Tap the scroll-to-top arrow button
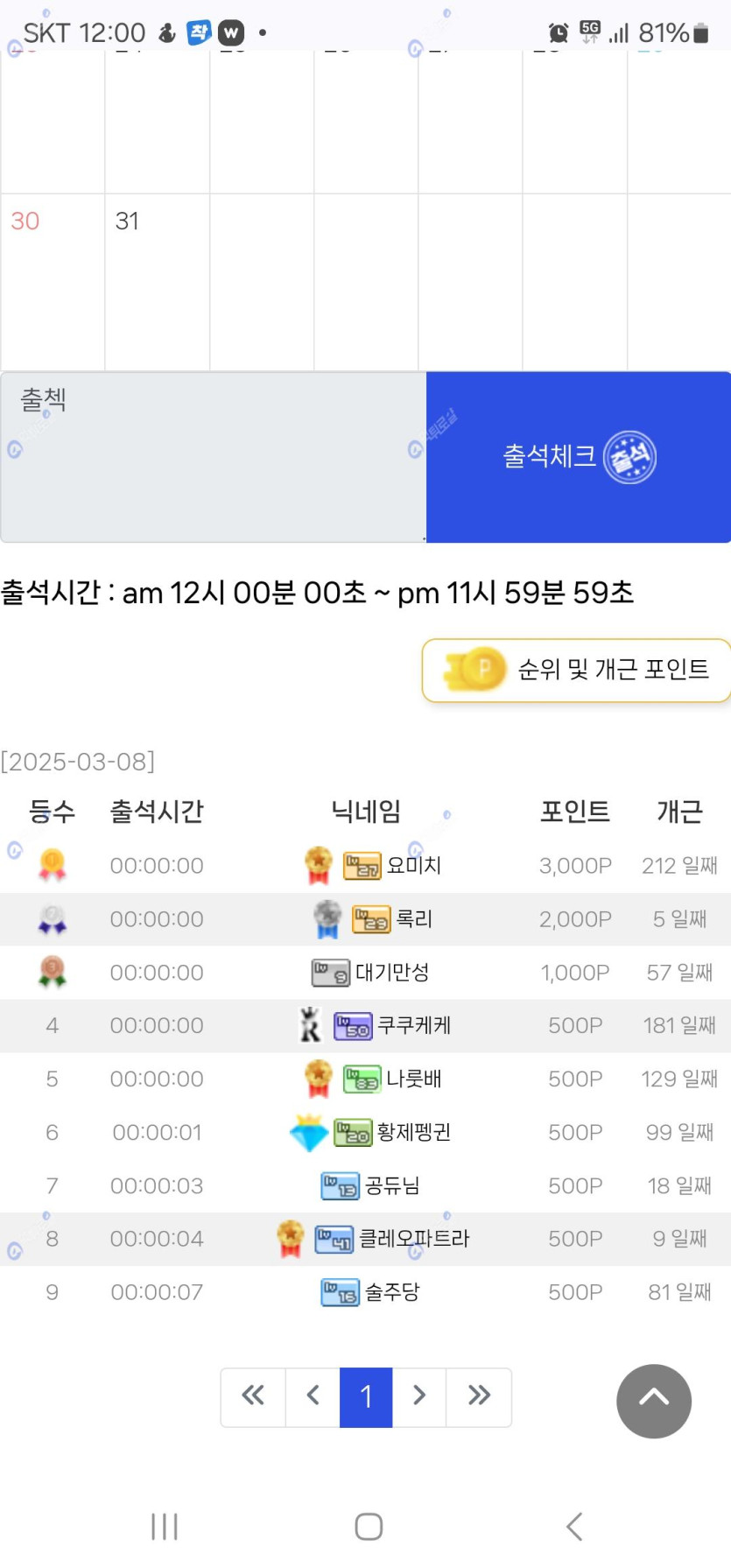 click(653, 1400)
